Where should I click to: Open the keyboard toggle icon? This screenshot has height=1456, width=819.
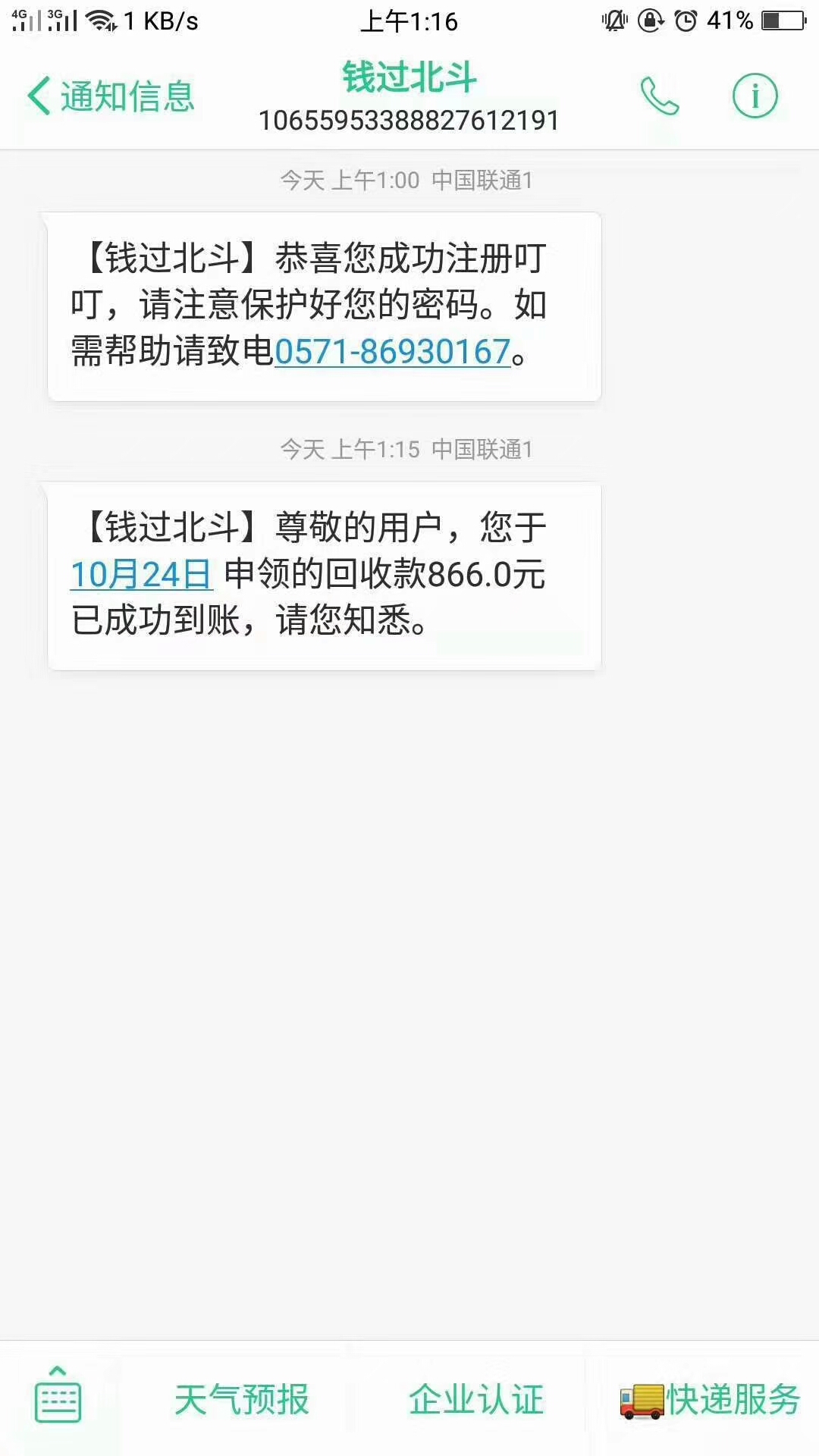58,1394
